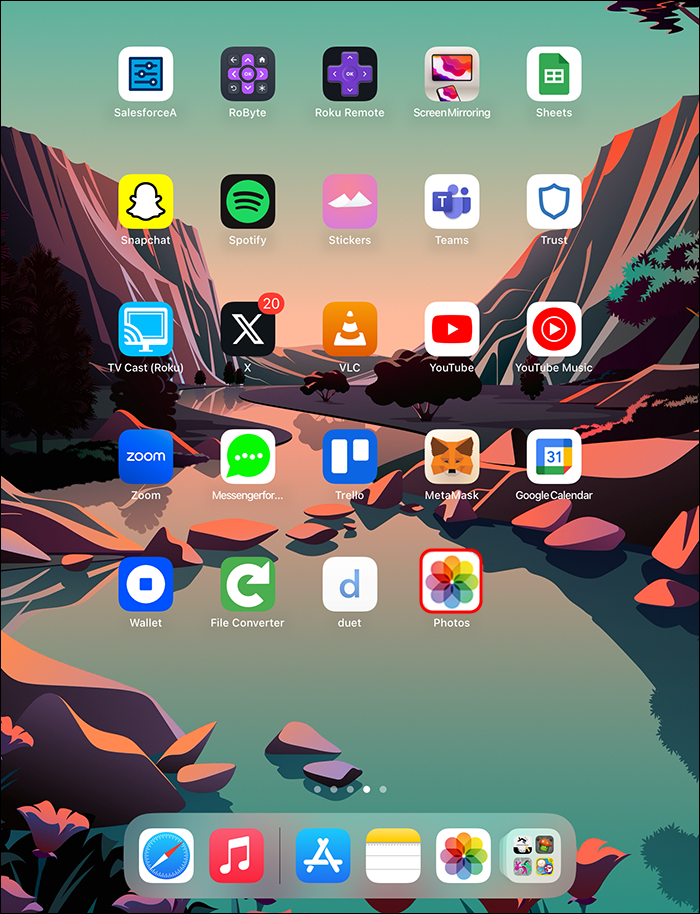Launch Spotify
700x914 pixels.
247,202
